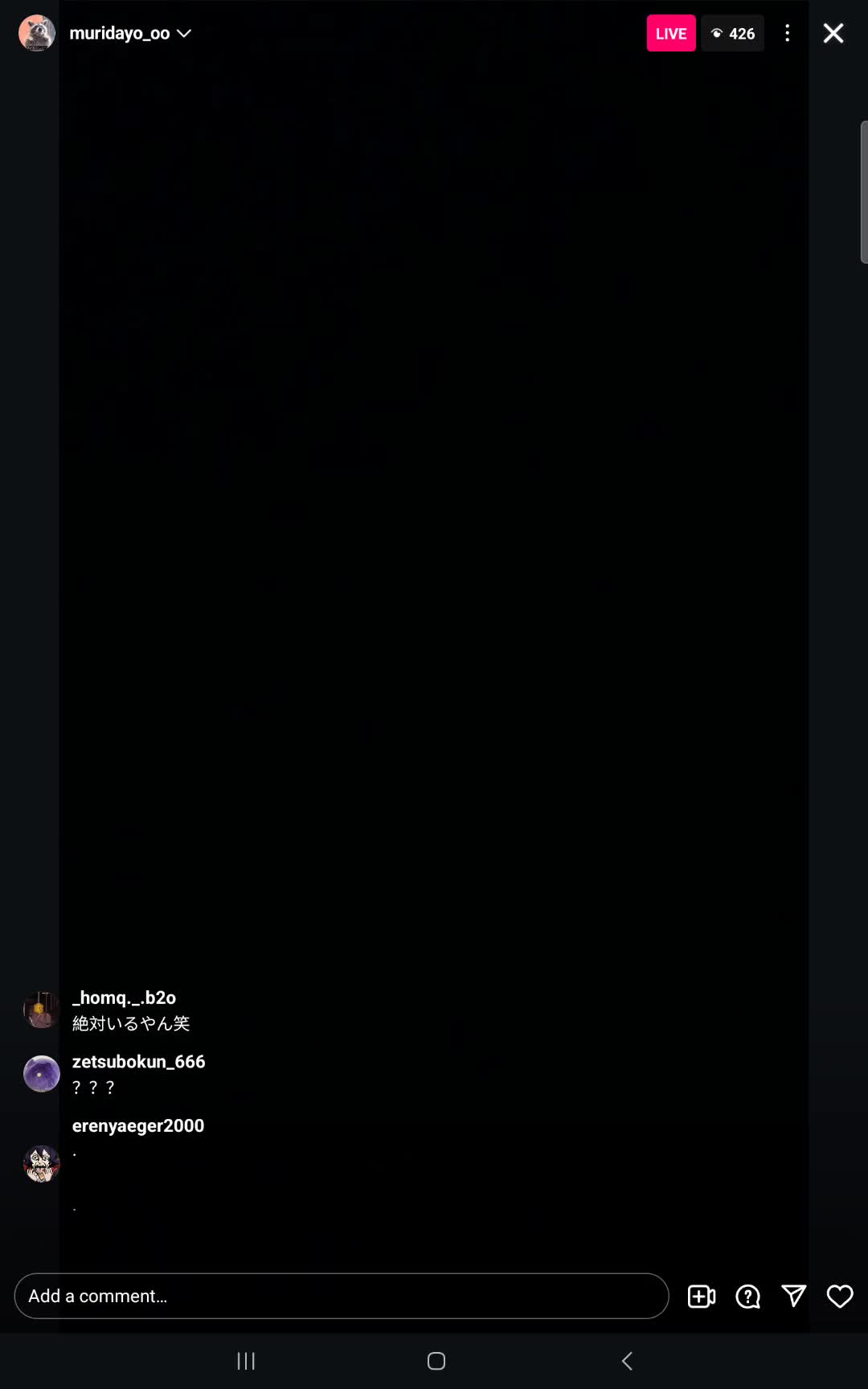Go back with the system back button
Viewport: 868px width, 1389px height.
click(627, 1361)
